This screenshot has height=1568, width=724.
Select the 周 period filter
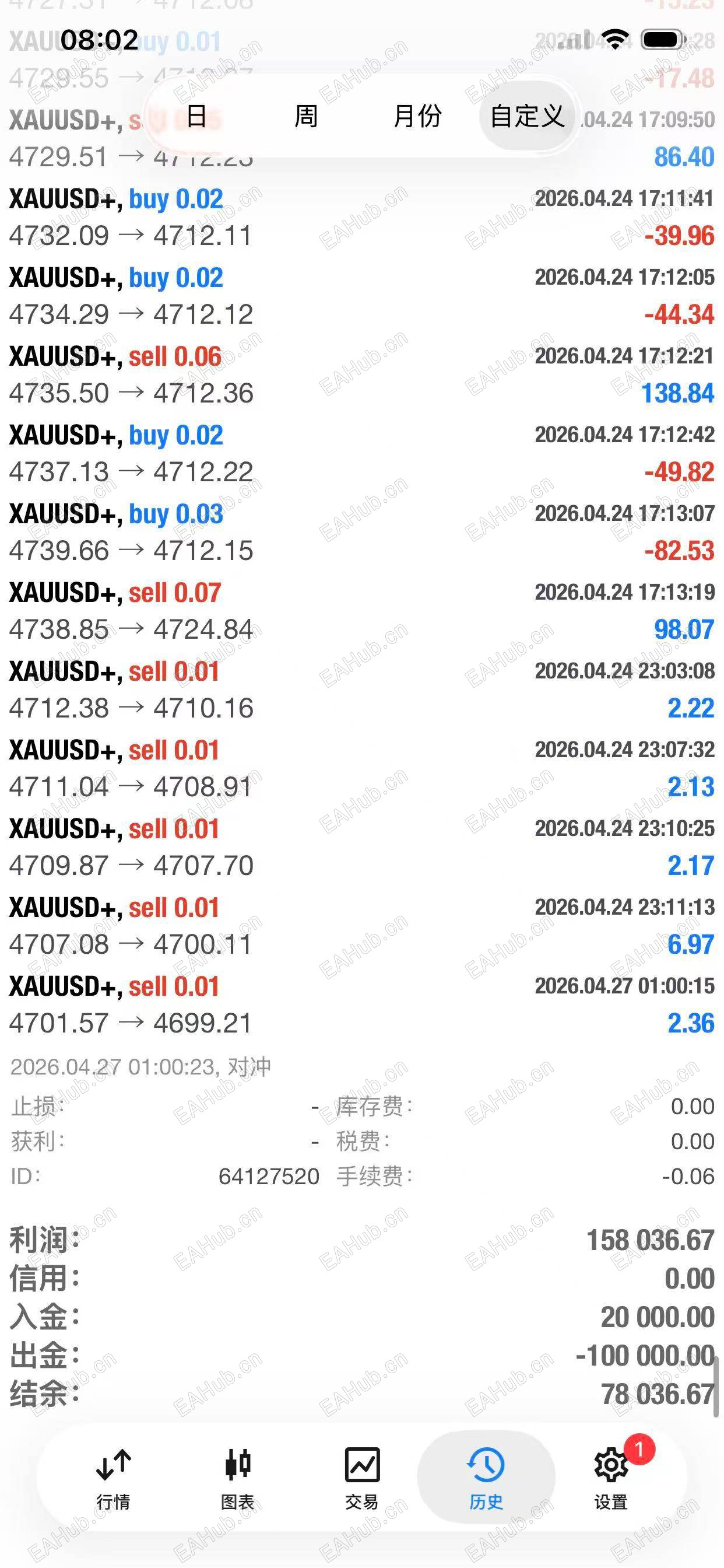pyautogui.click(x=306, y=116)
